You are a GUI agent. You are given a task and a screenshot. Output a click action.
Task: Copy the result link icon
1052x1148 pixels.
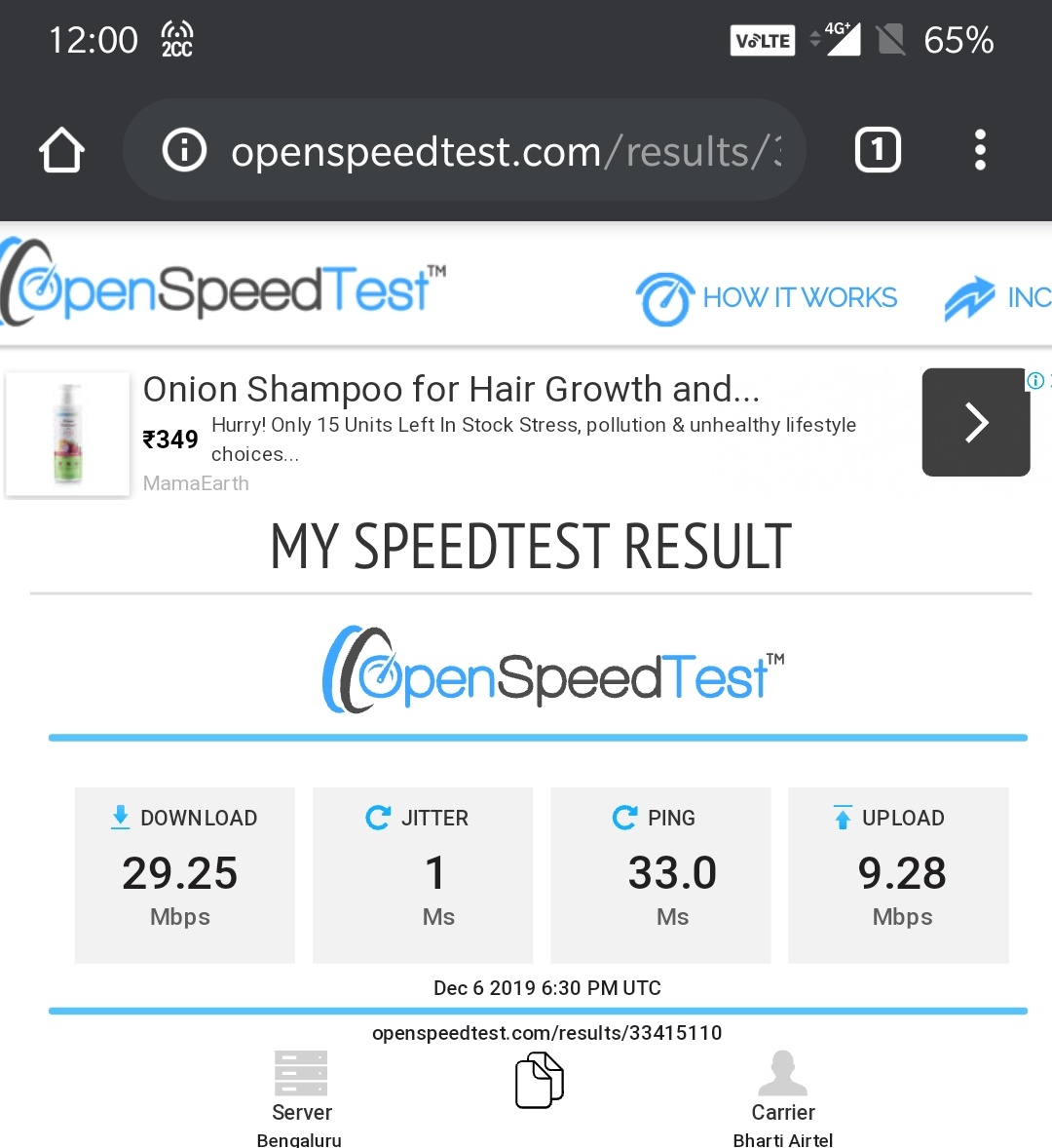click(539, 1080)
